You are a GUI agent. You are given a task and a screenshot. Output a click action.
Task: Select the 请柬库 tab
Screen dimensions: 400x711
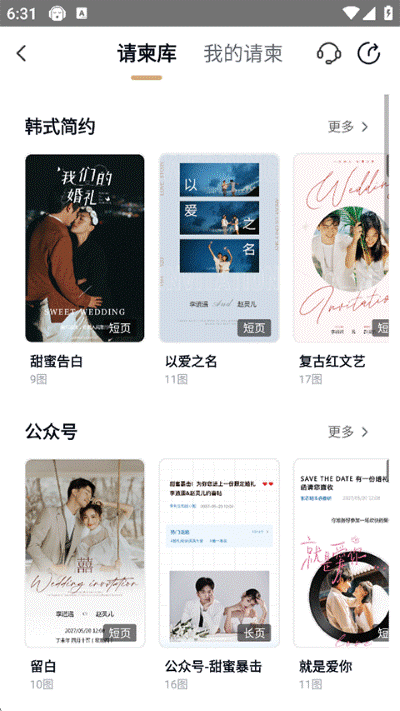point(146,54)
